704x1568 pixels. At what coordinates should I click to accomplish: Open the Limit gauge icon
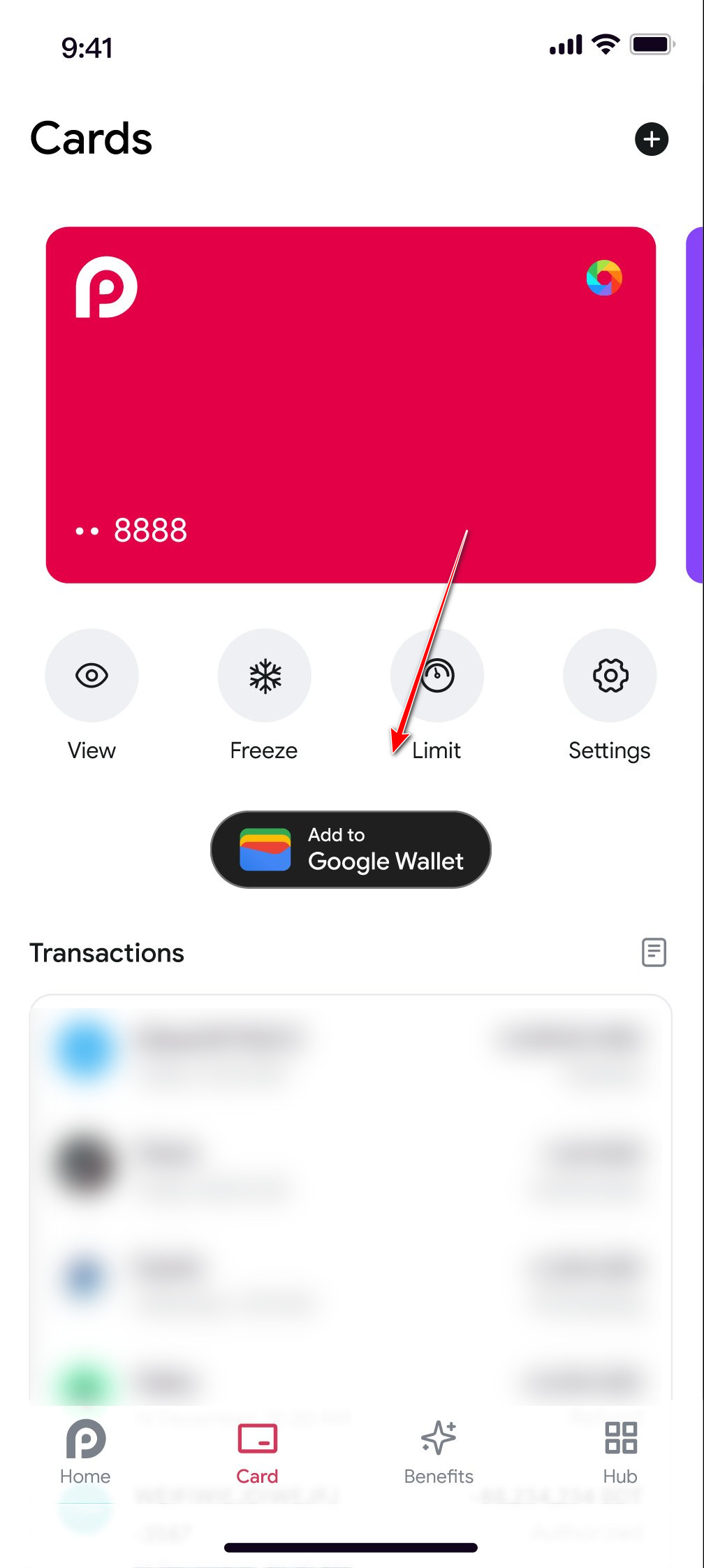pyautogui.click(x=437, y=674)
